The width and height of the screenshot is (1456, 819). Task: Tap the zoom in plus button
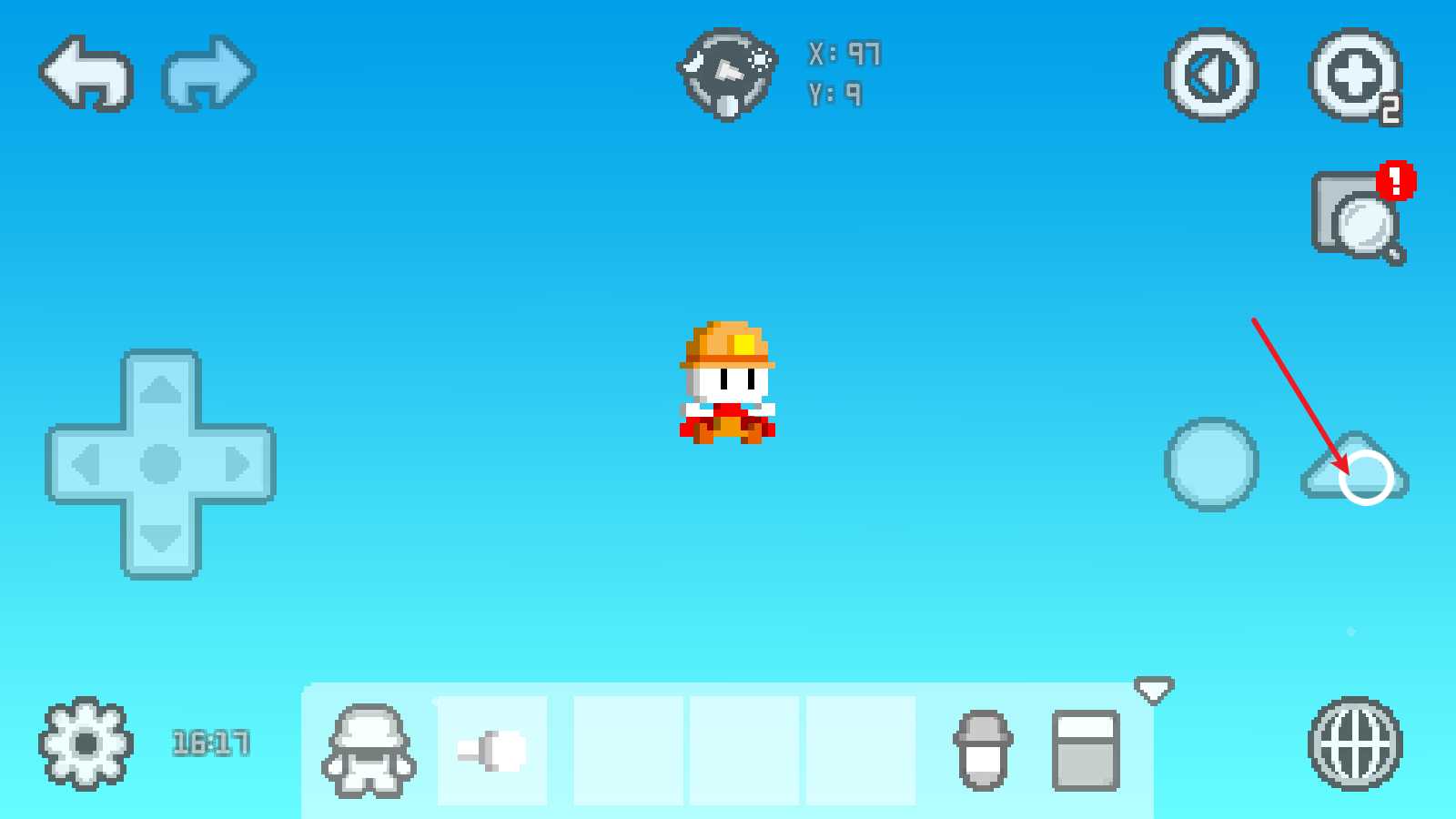tap(1353, 76)
